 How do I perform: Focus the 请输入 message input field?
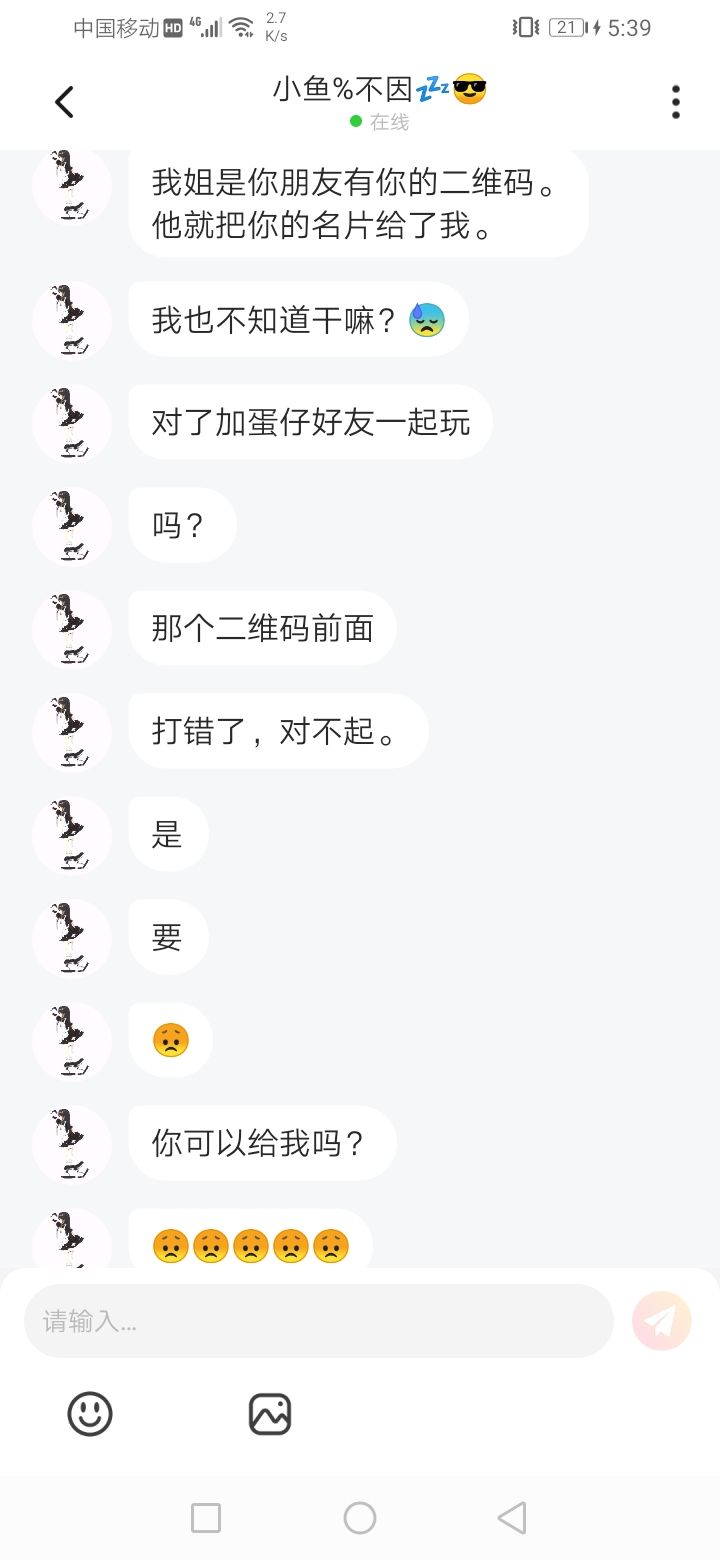pos(318,1321)
